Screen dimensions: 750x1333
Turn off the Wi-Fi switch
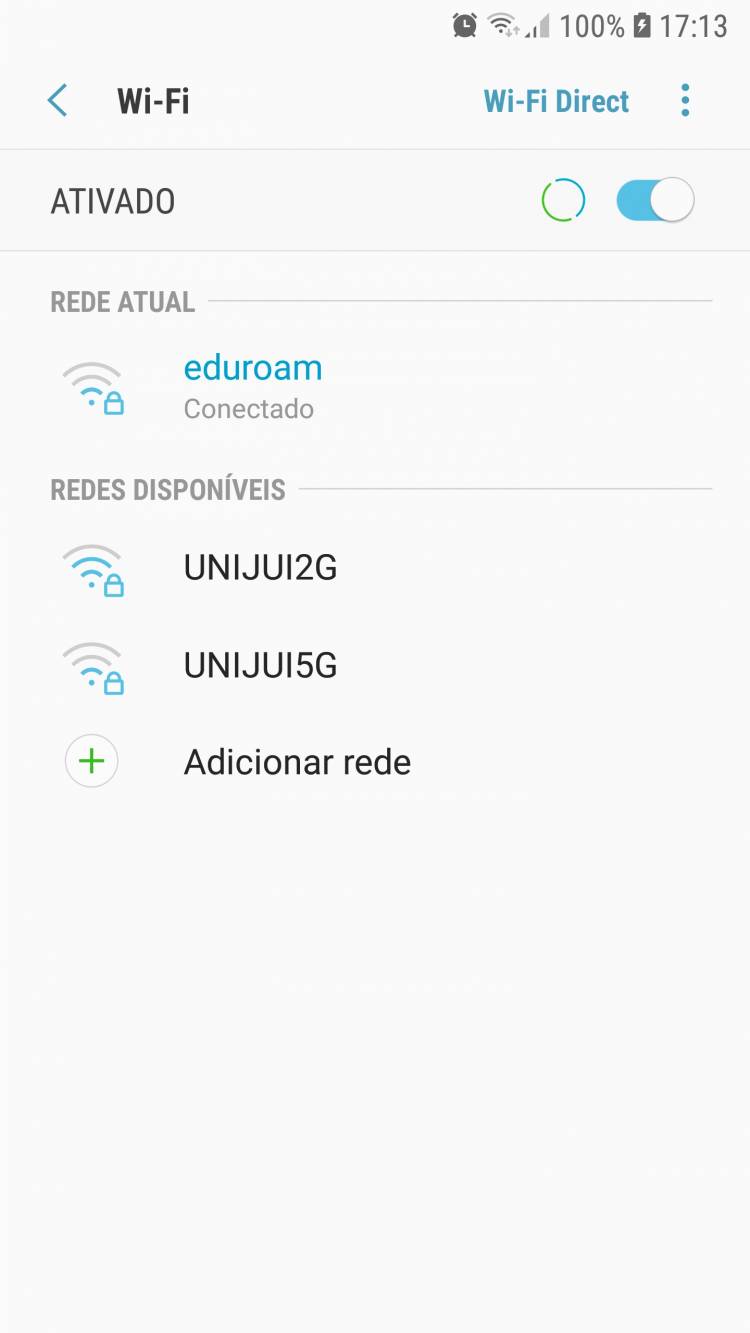coord(655,201)
